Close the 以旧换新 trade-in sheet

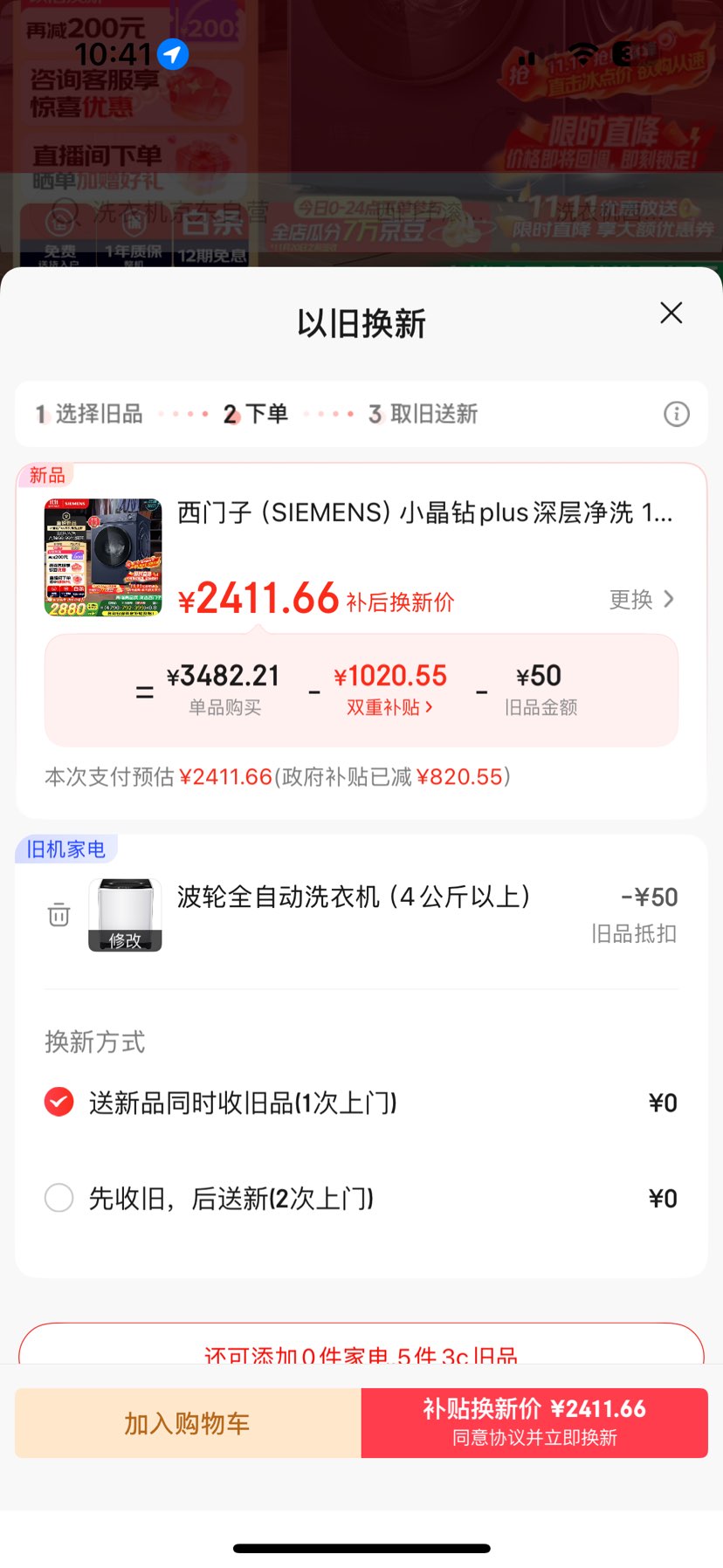click(x=671, y=313)
